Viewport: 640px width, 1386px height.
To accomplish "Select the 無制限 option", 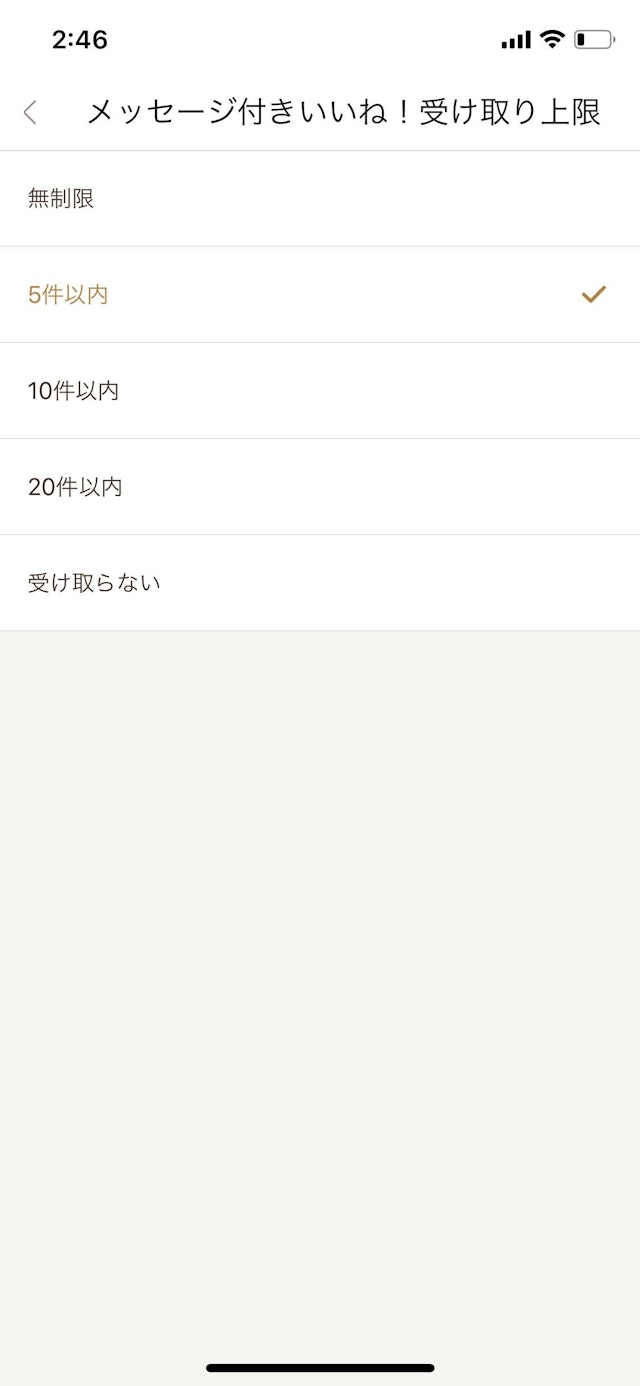I will [61, 198].
